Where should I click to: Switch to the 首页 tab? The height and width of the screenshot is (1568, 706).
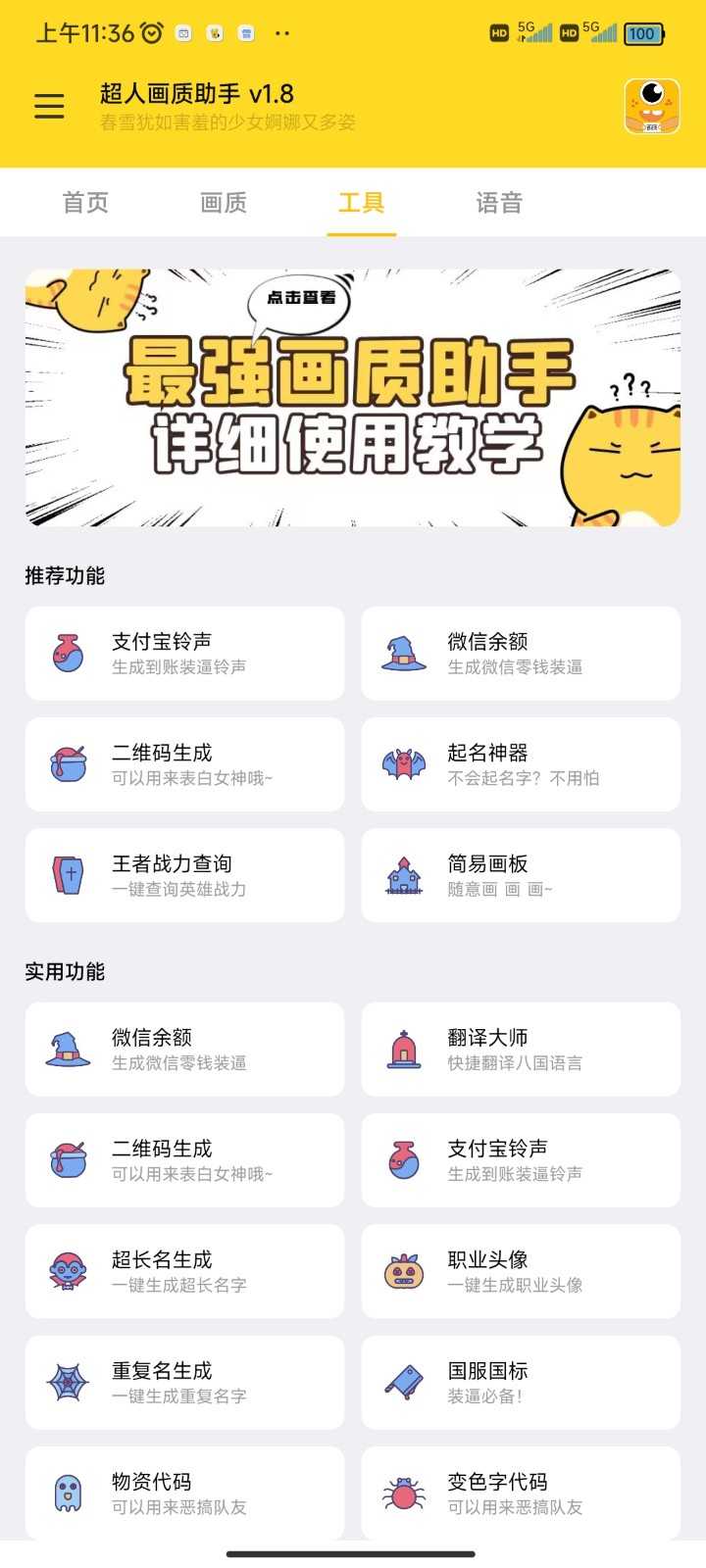(x=85, y=203)
